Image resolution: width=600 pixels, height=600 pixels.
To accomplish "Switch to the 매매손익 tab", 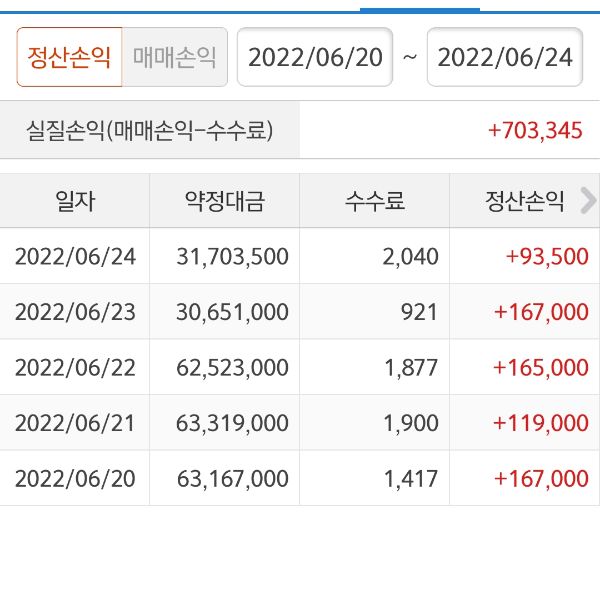I will tap(174, 57).
